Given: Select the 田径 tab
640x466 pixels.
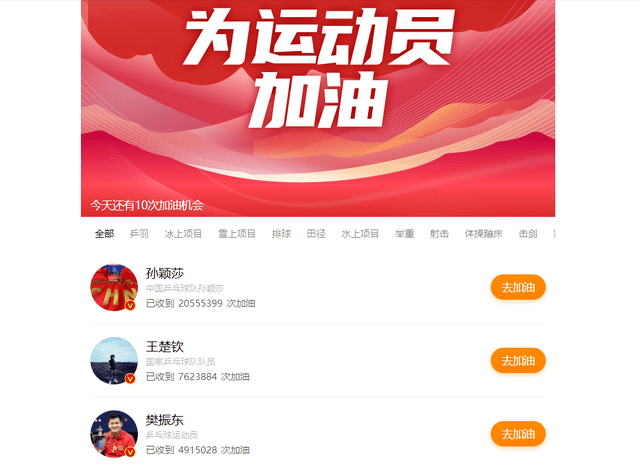Looking at the screenshot, I should pos(316,234).
